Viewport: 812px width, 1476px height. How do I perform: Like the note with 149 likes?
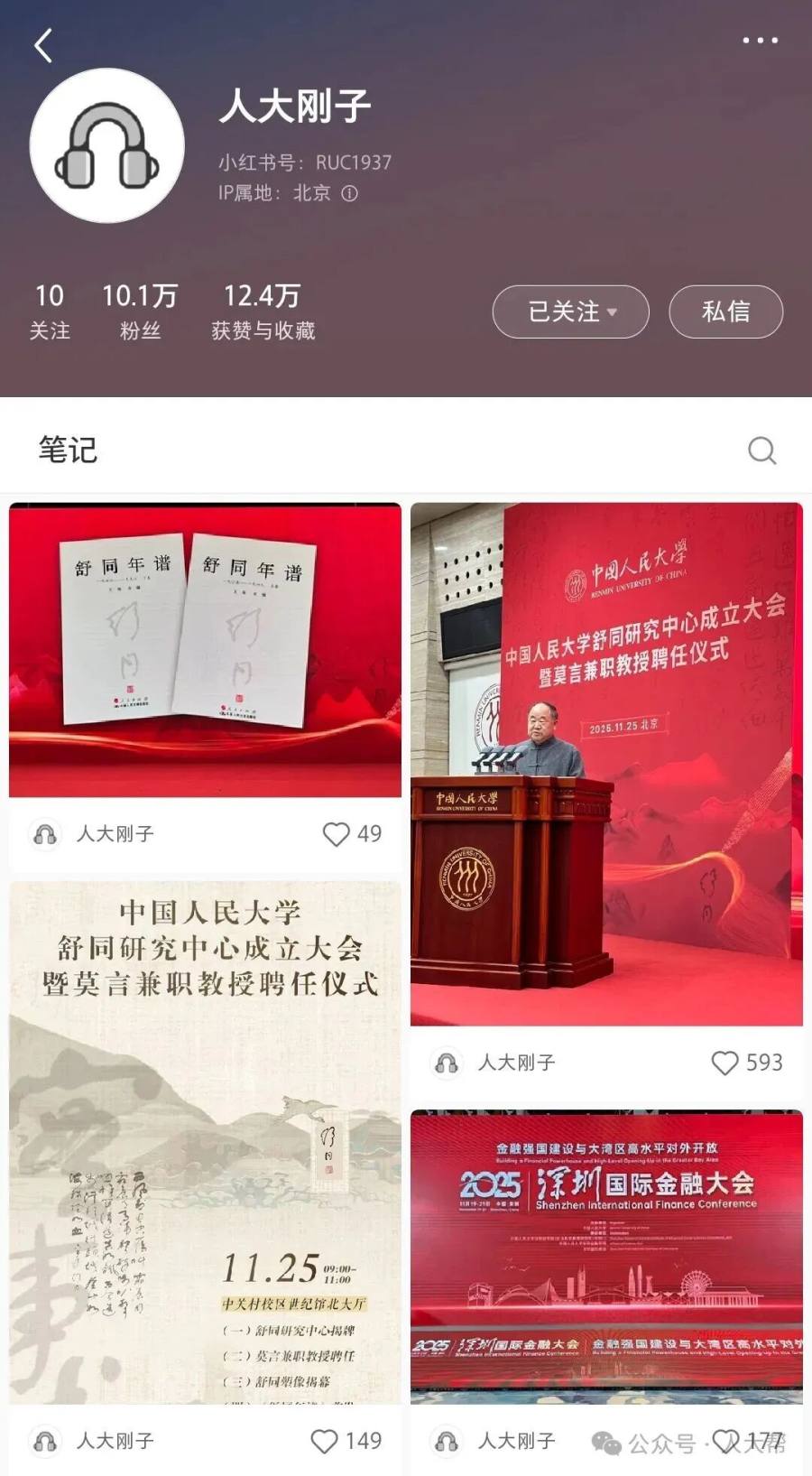[x=324, y=1441]
